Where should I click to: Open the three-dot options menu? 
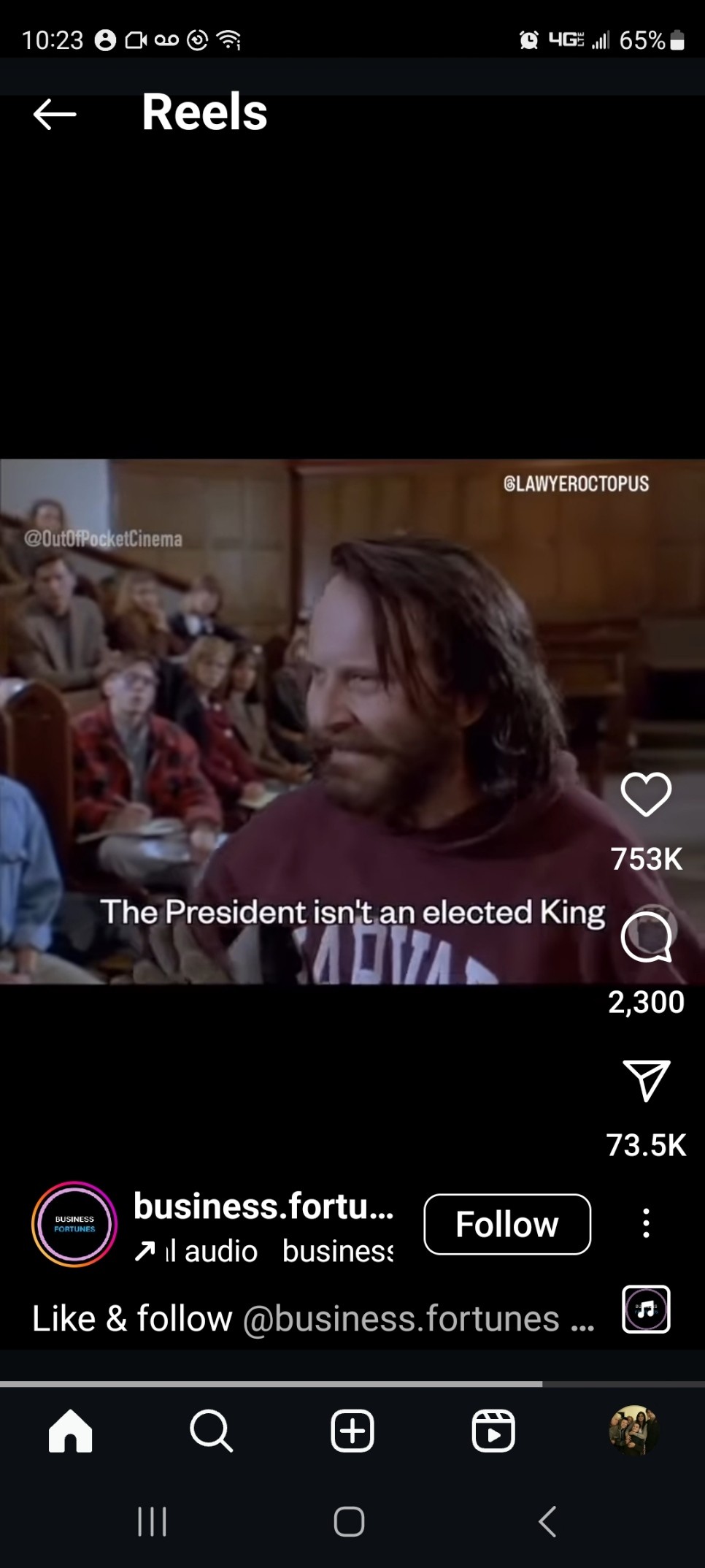point(646,1223)
